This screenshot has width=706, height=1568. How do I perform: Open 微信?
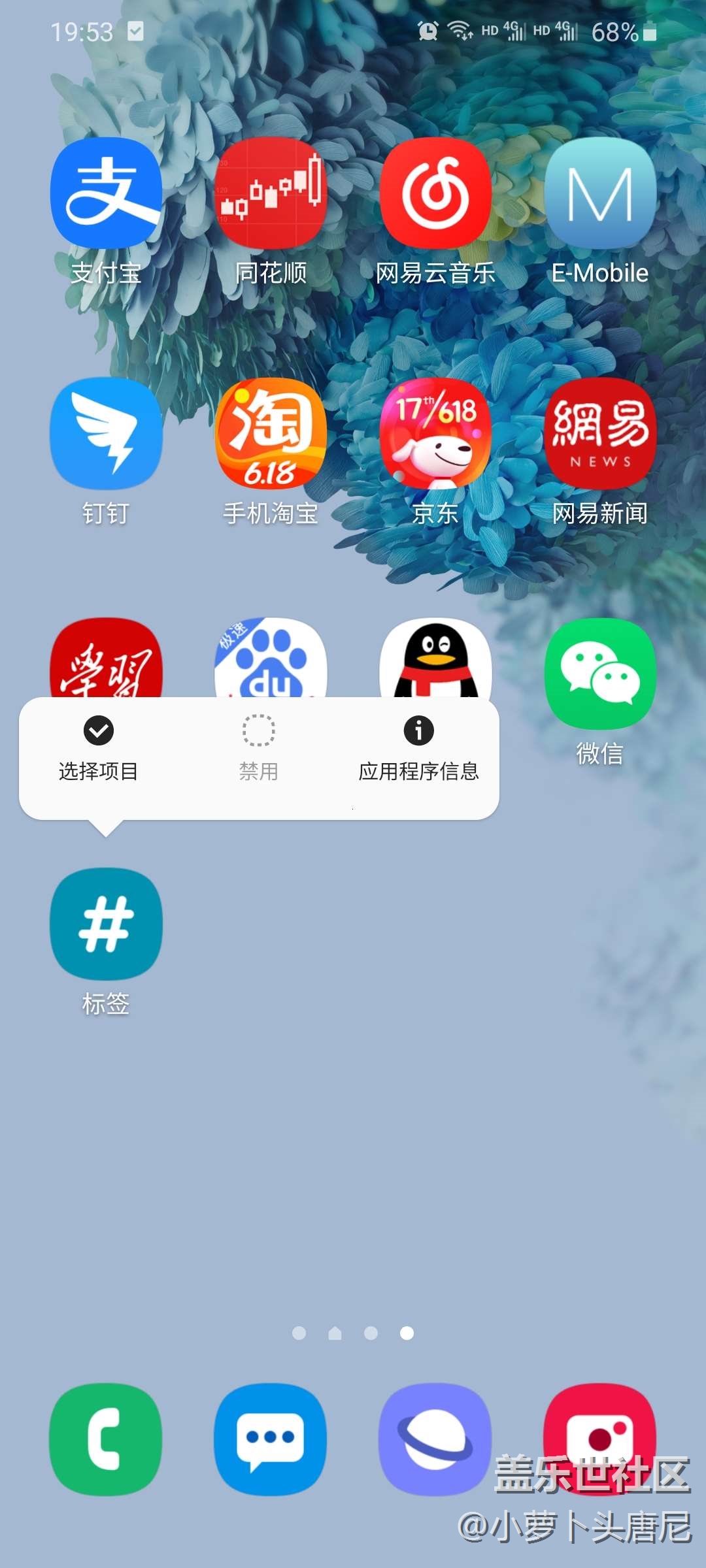click(600, 674)
